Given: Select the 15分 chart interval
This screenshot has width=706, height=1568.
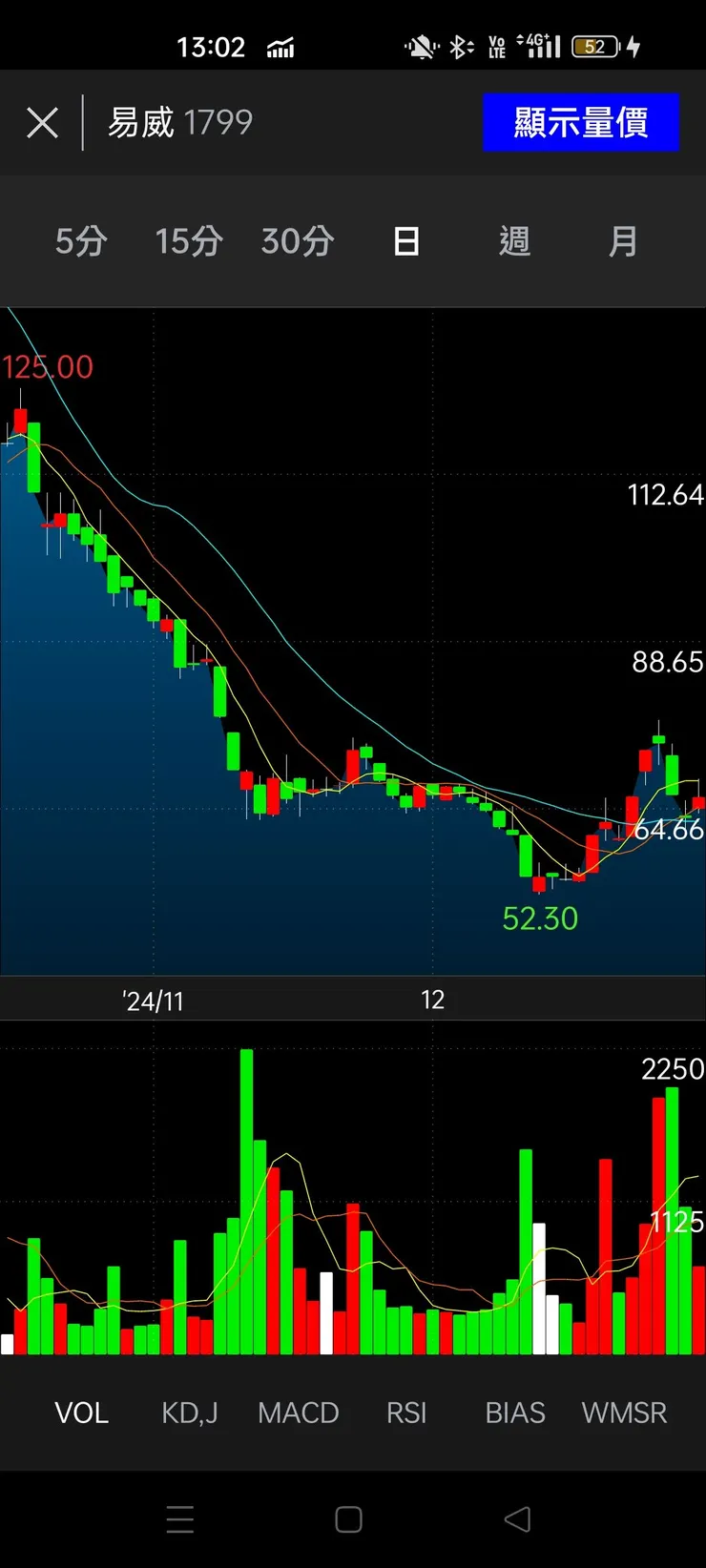Looking at the screenshot, I should pyautogui.click(x=189, y=241).
